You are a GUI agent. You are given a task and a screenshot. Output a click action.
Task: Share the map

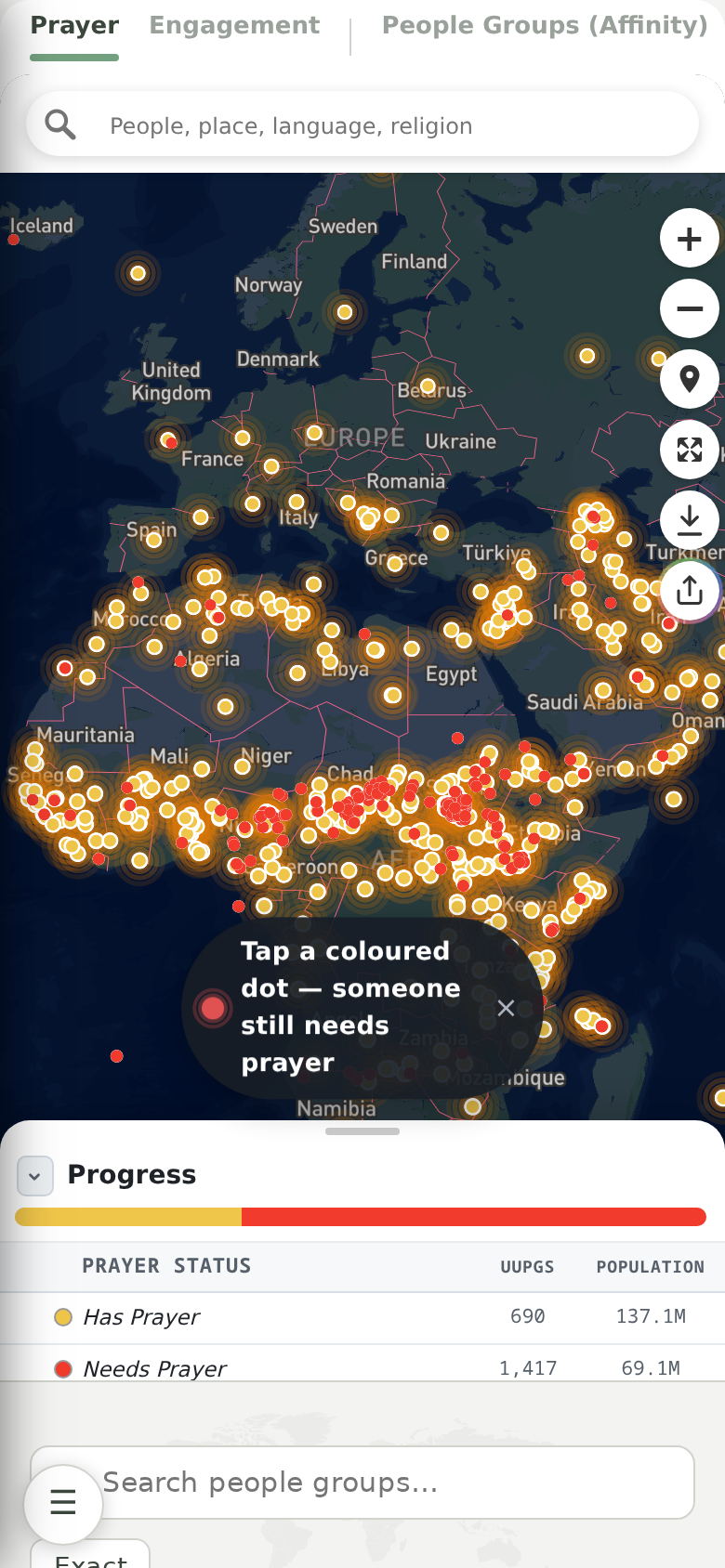point(690,591)
